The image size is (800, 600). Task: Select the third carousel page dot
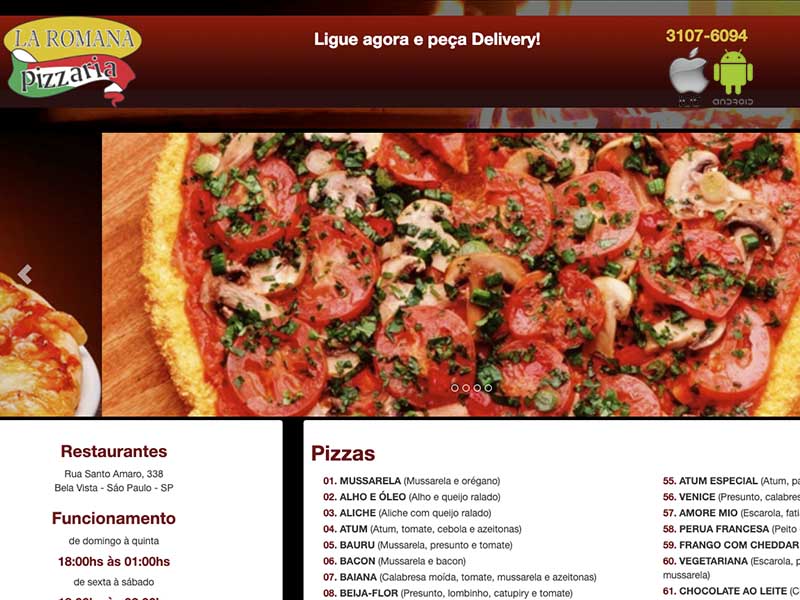point(477,387)
